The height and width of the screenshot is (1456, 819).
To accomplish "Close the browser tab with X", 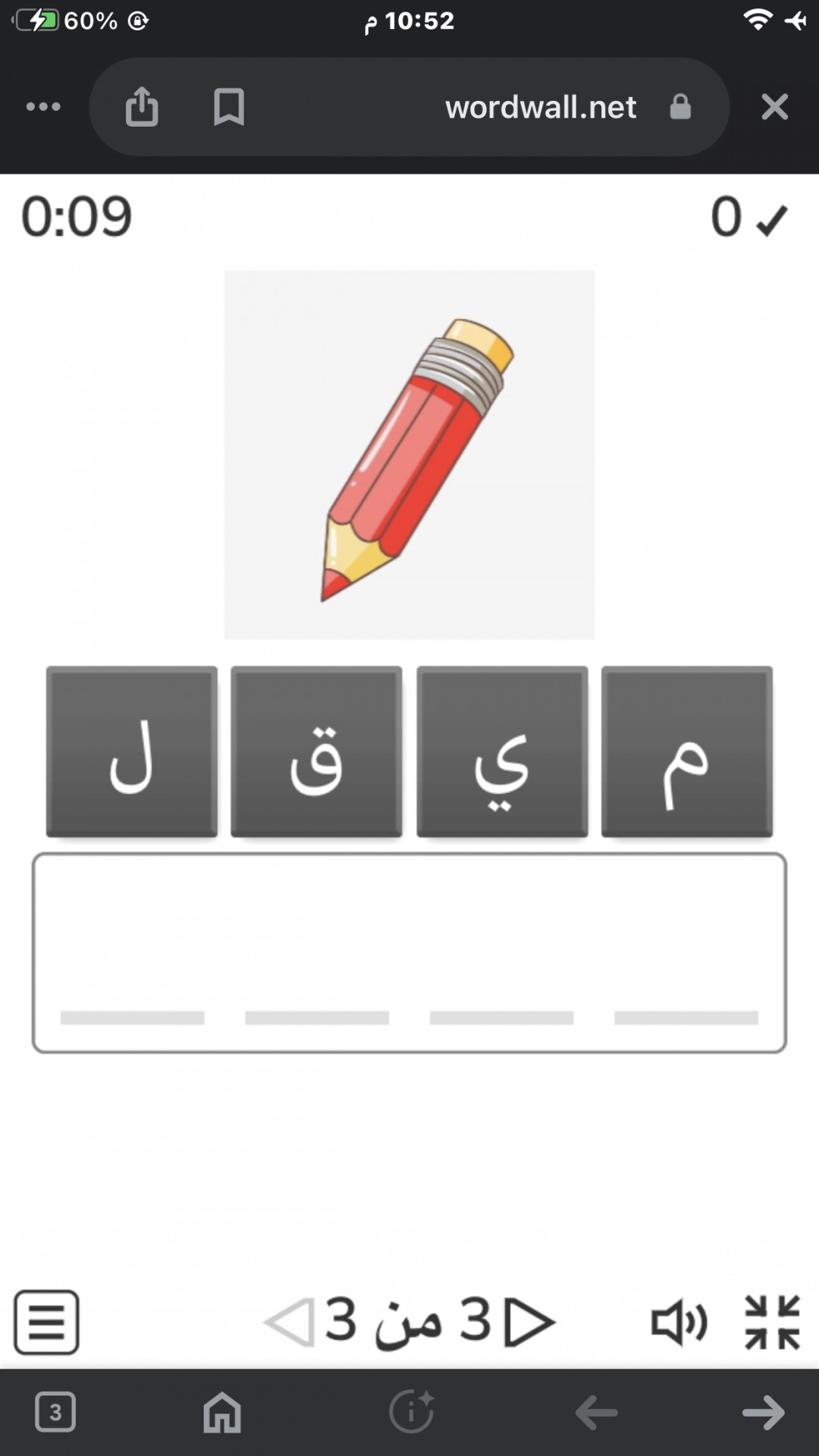I will tap(774, 107).
